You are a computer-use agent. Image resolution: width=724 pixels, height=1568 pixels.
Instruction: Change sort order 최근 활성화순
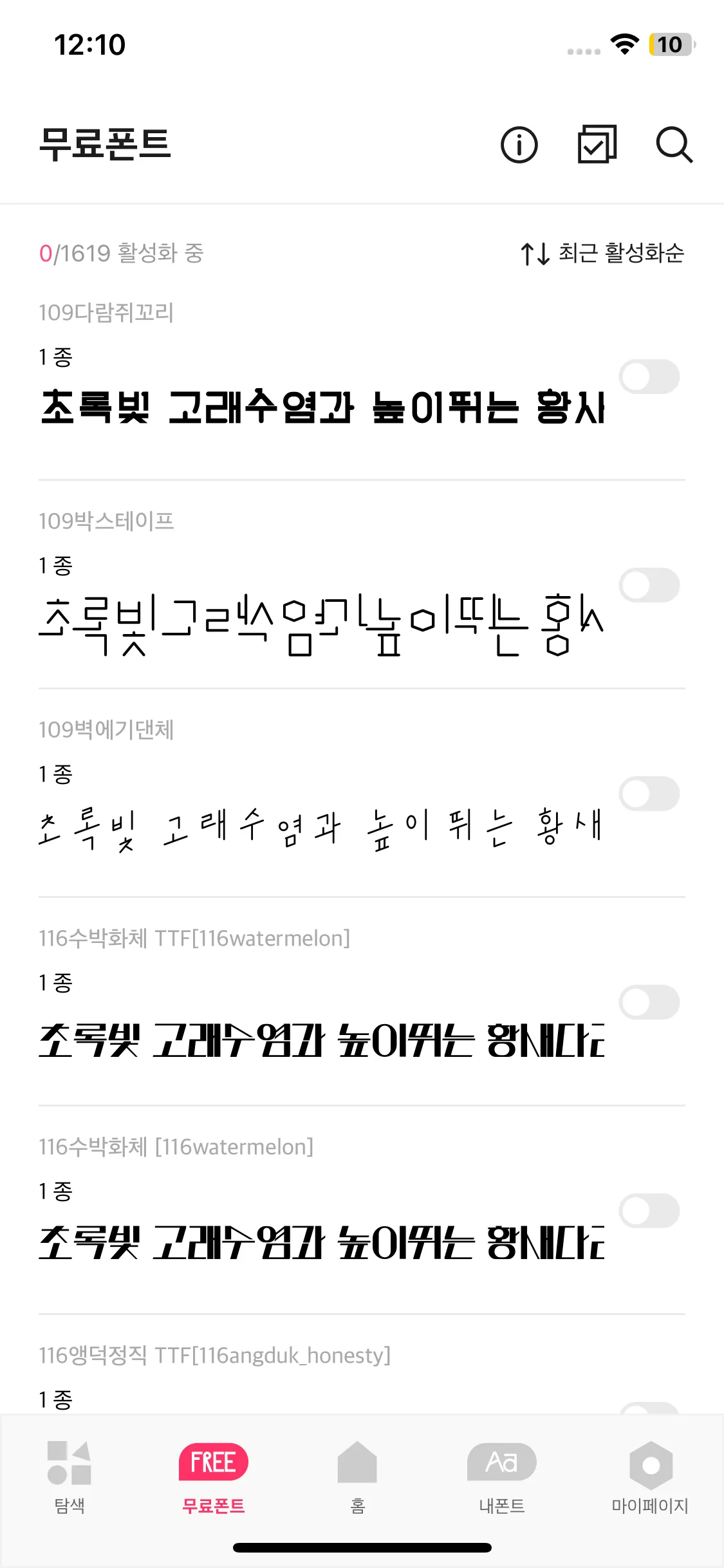coord(602,253)
